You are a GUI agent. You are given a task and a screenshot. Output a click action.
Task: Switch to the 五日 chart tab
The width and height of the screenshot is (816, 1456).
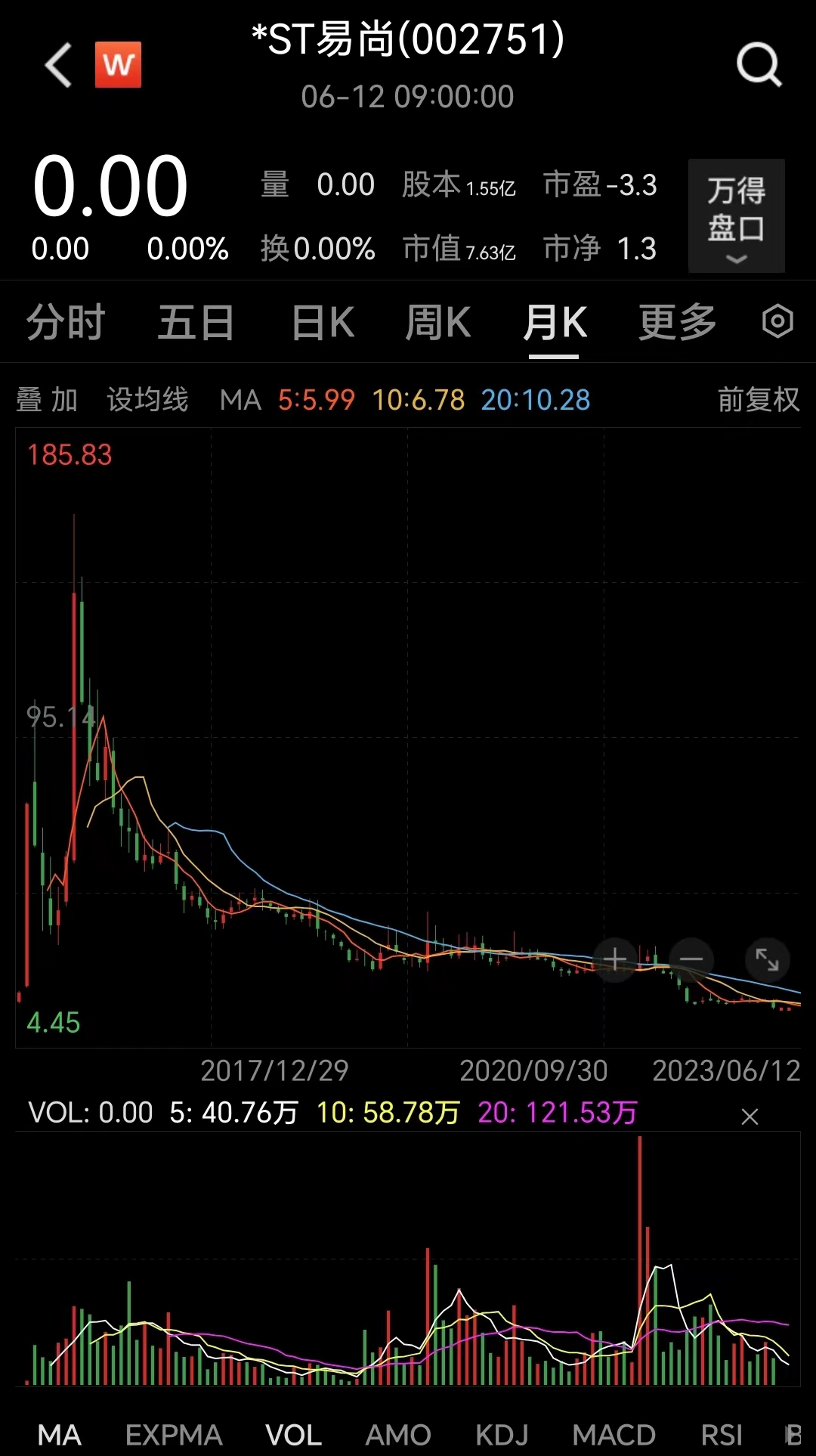[196, 323]
